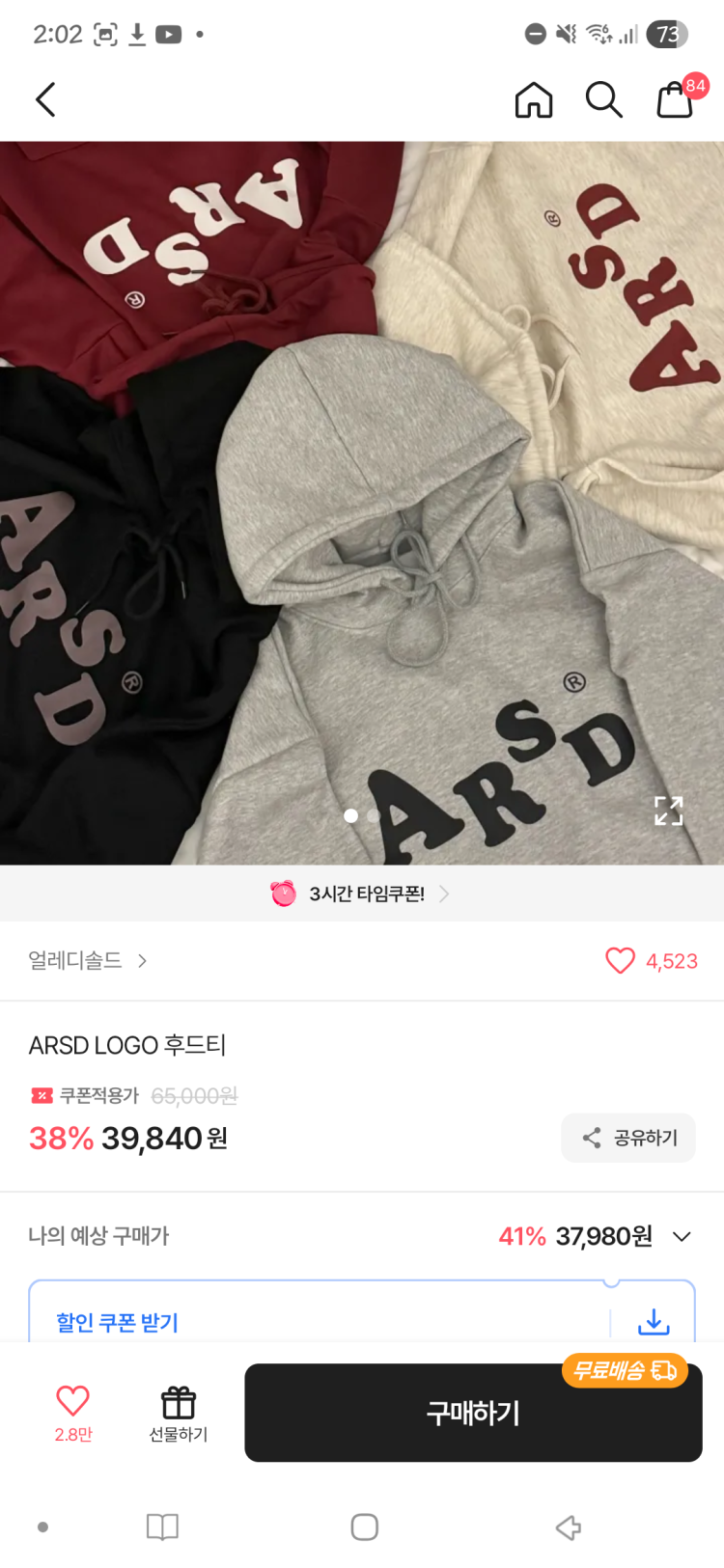Image resolution: width=724 pixels, height=1568 pixels.
Task: Go to the shop home icon
Action: point(533,99)
